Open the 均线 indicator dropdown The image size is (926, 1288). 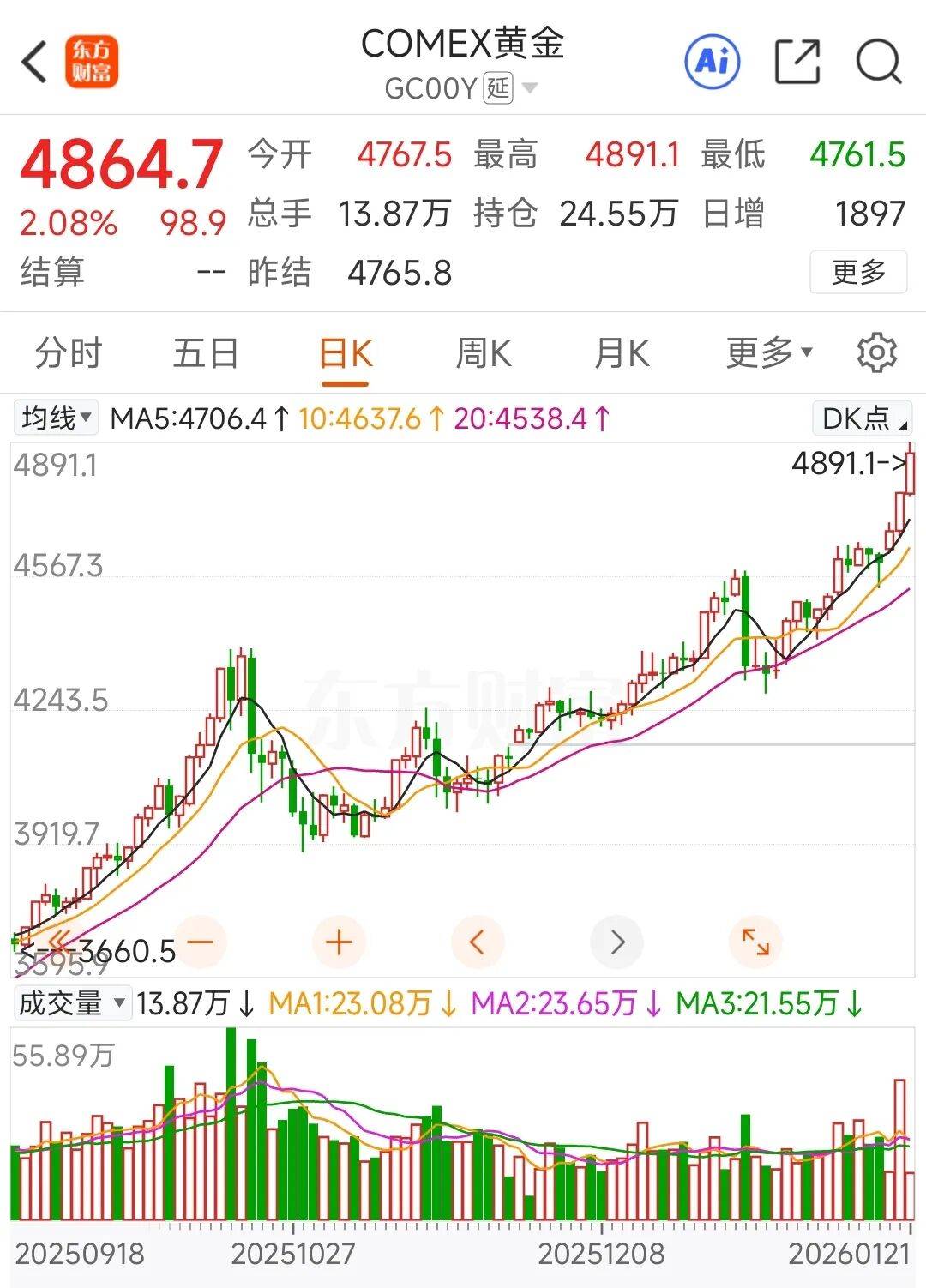[57, 418]
